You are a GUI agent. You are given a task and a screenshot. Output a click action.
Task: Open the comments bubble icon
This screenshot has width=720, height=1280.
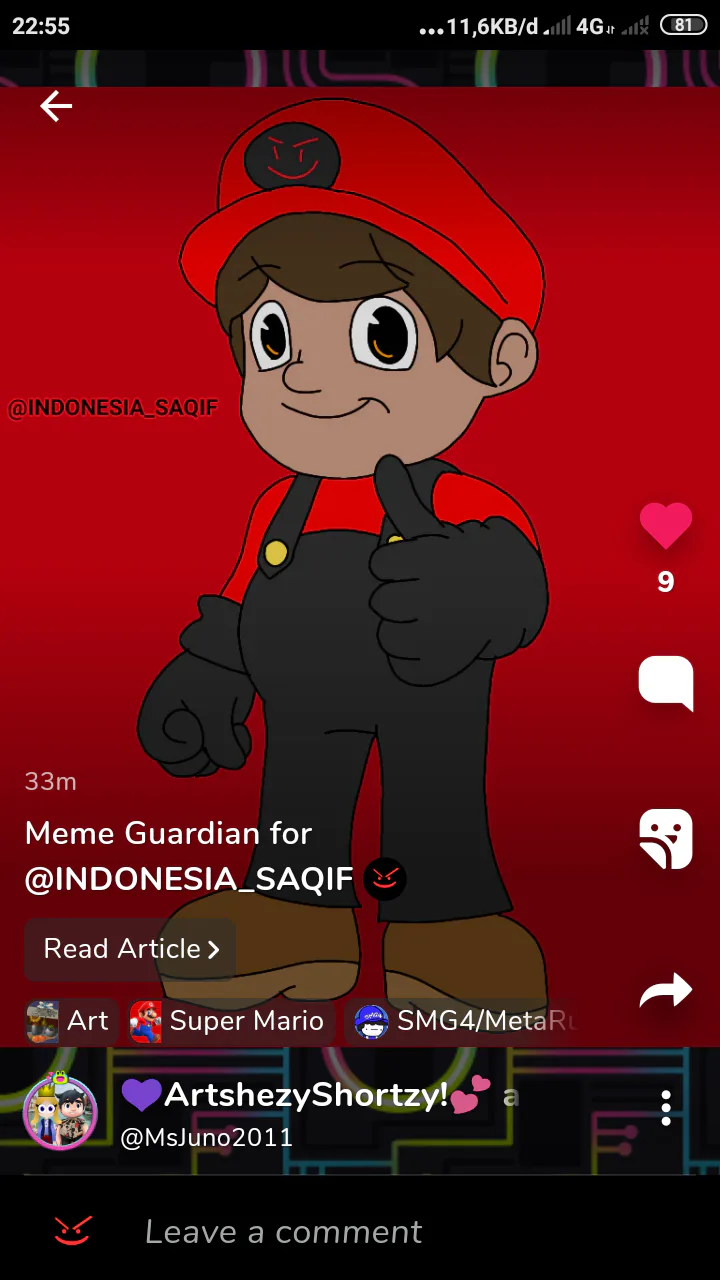(666, 683)
